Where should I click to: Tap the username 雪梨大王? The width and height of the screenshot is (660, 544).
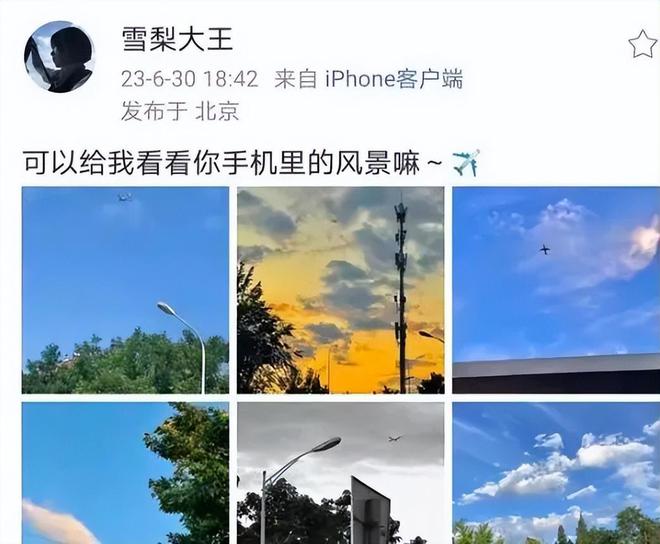pyautogui.click(x=177, y=39)
